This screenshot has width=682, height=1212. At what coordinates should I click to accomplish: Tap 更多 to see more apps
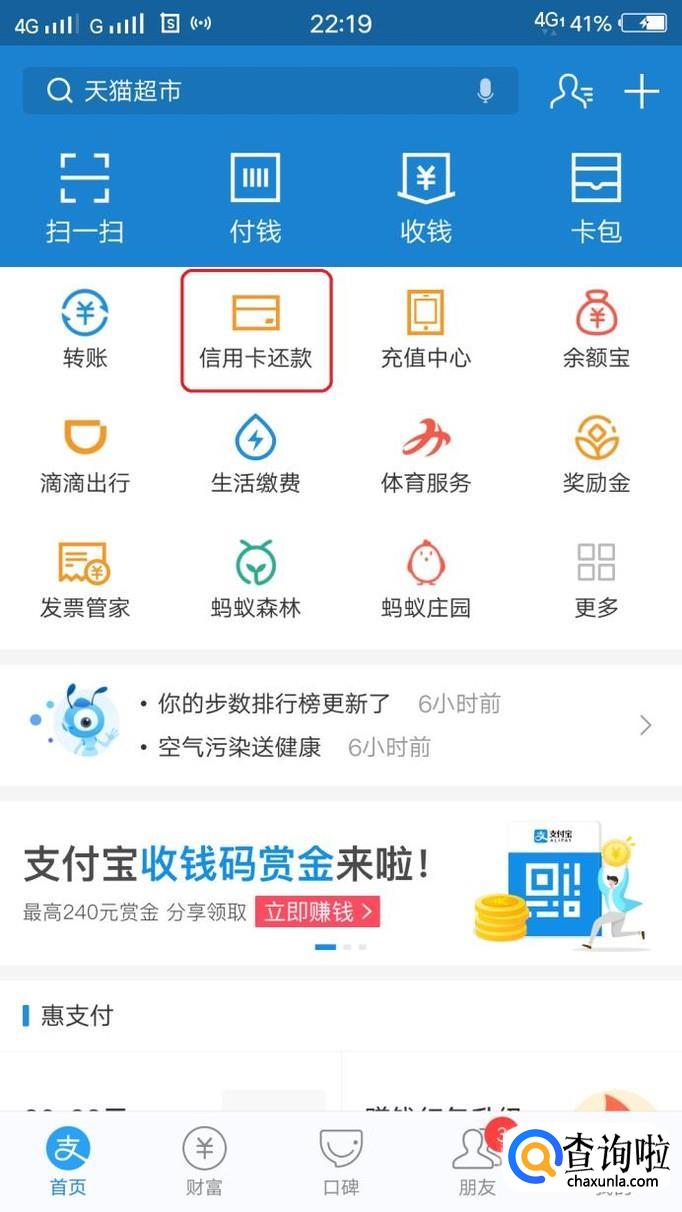pyautogui.click(x=596, y=580)
